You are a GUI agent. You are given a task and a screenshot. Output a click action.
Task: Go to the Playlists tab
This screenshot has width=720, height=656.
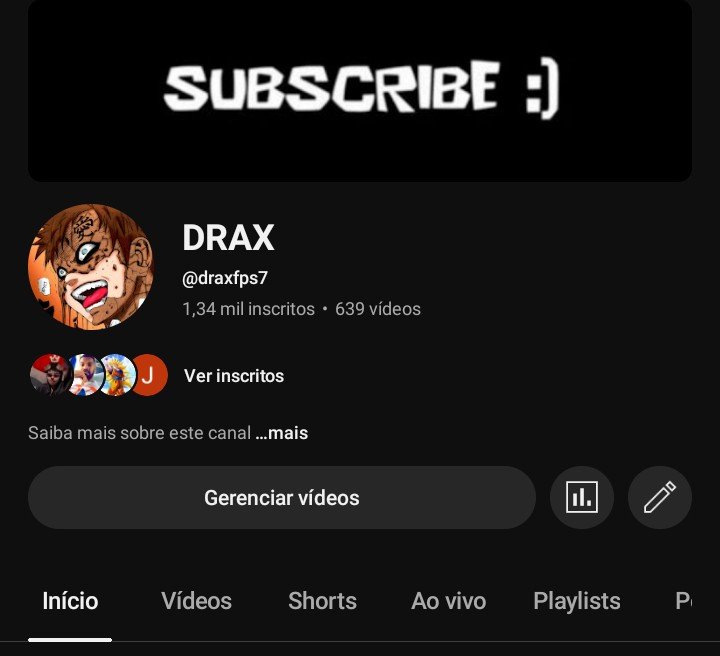[x=576, y=601]
